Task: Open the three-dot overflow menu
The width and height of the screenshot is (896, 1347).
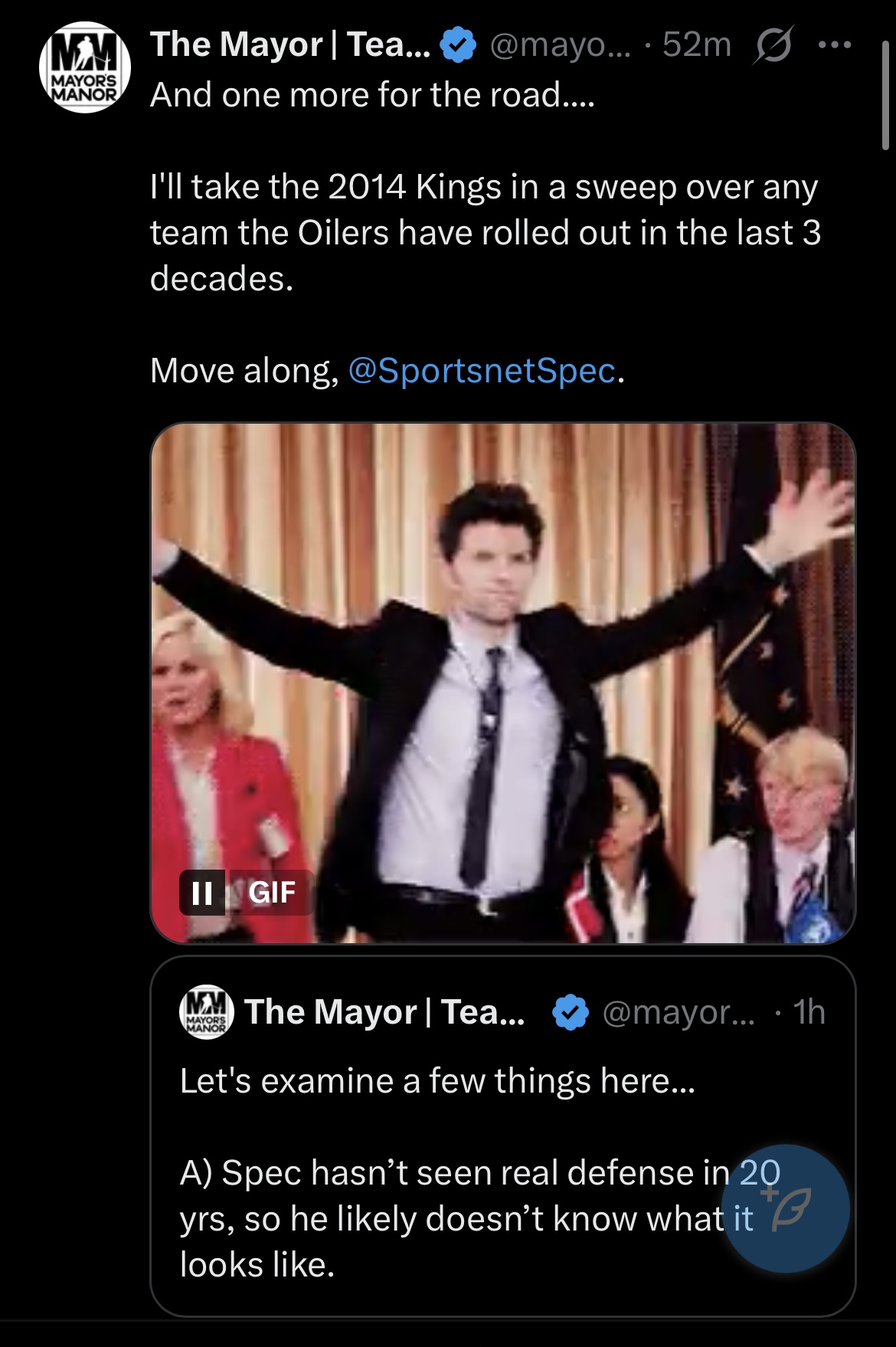Action: tap(834, 46)
